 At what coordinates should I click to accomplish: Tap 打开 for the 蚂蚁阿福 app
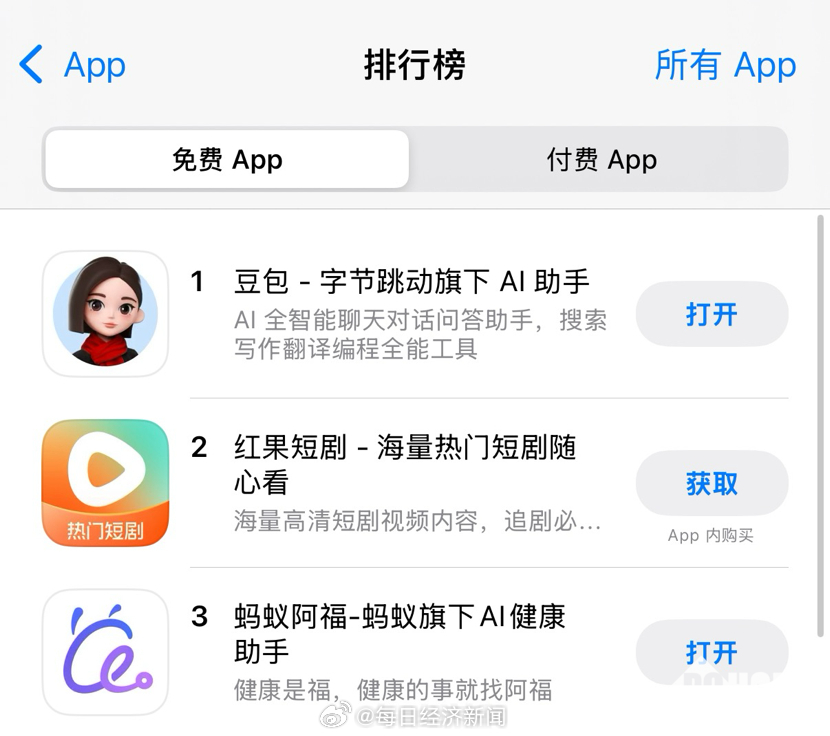coord(711,652)
